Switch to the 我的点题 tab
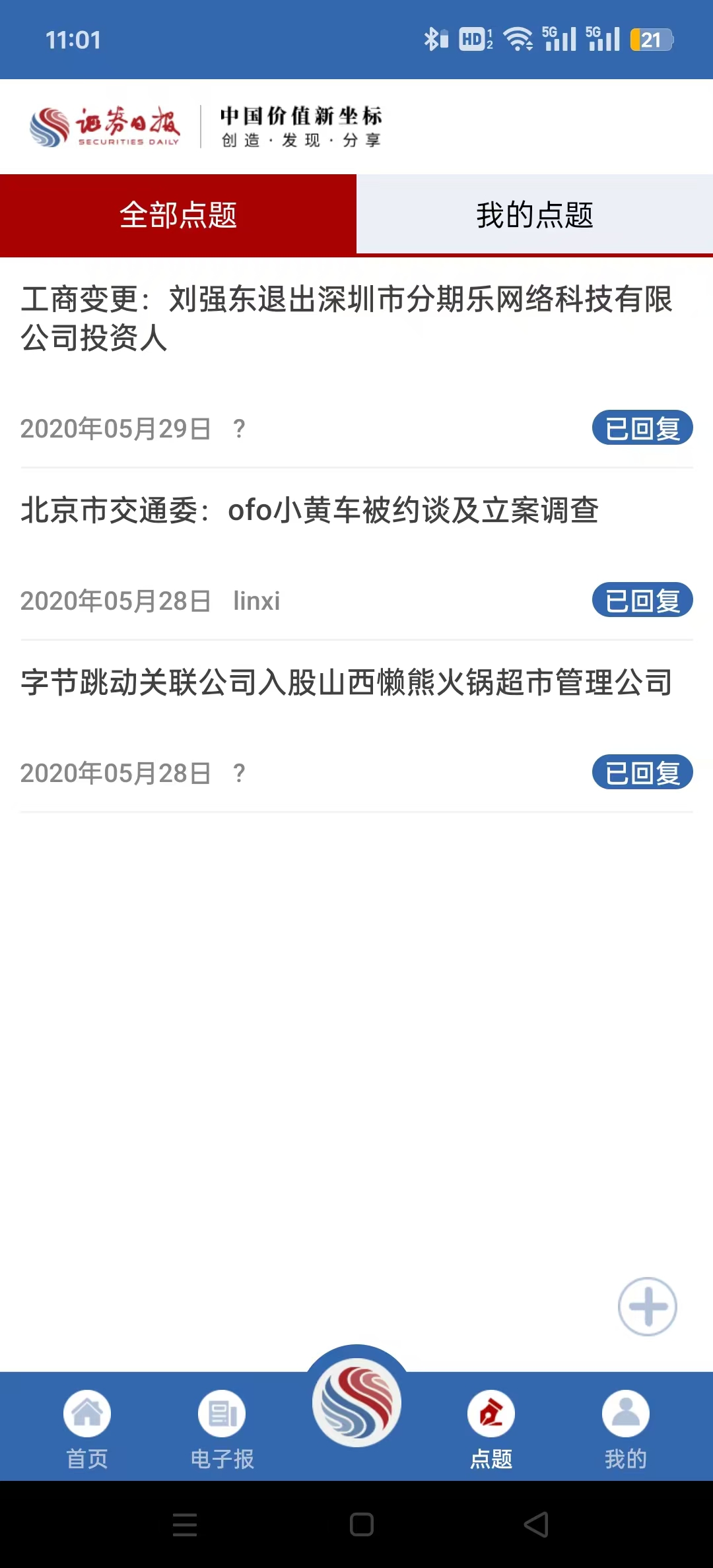This screenshot has height=1568, width=713. [x=535, y=214]
